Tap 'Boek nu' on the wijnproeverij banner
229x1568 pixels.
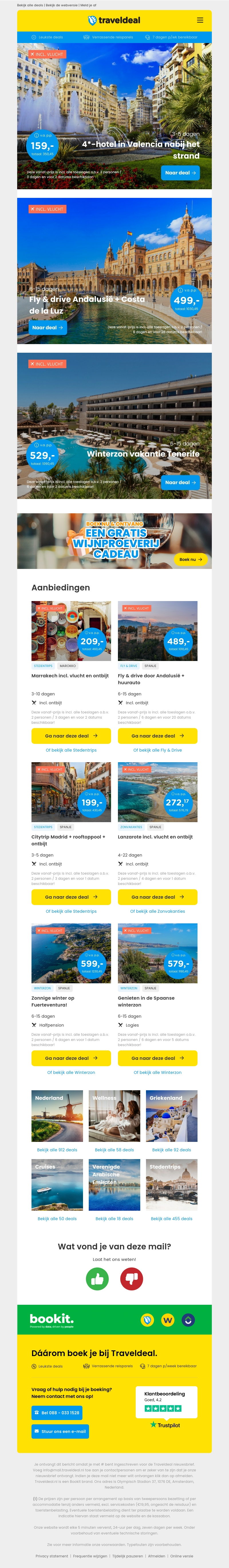coord(191,559)
